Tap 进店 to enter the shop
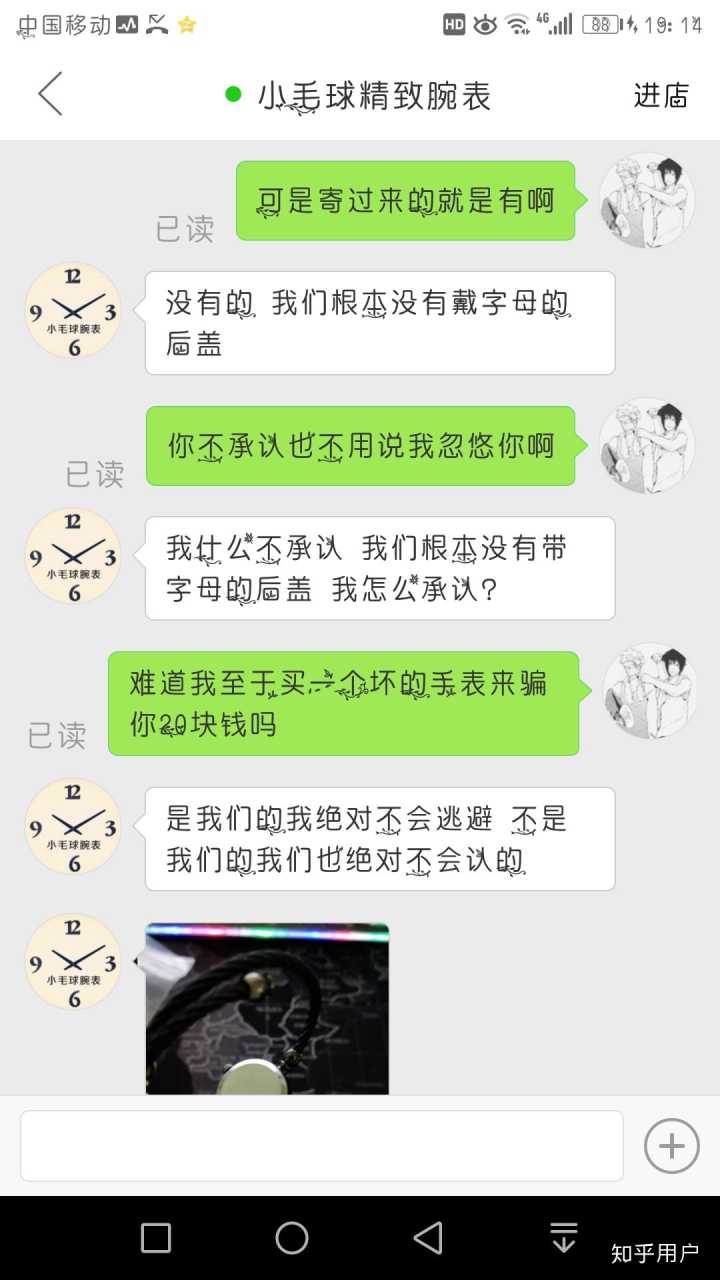This screenshot has height=1280, width=720. pyautogui.click(x=661, y=96)
